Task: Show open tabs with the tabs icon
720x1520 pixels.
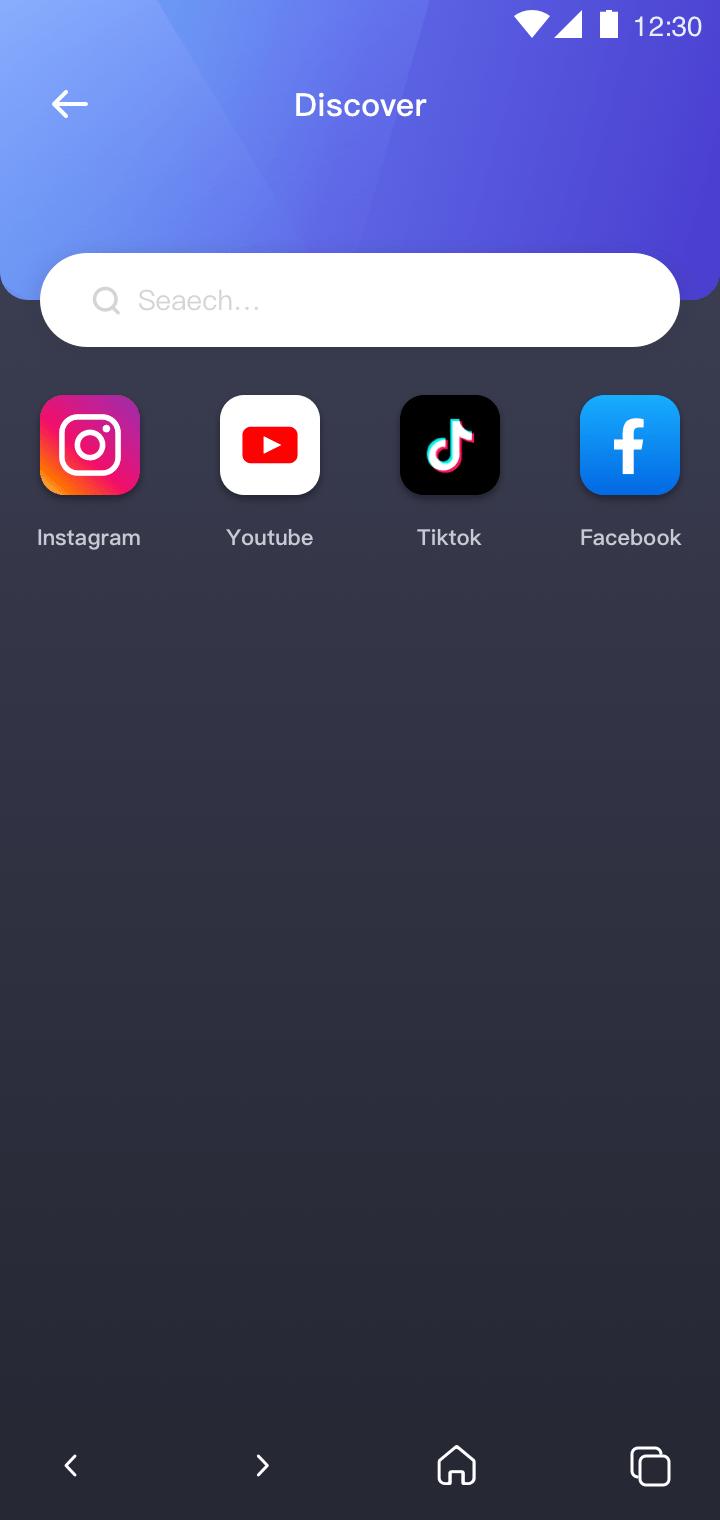Action: click(x=650, y=1466)
